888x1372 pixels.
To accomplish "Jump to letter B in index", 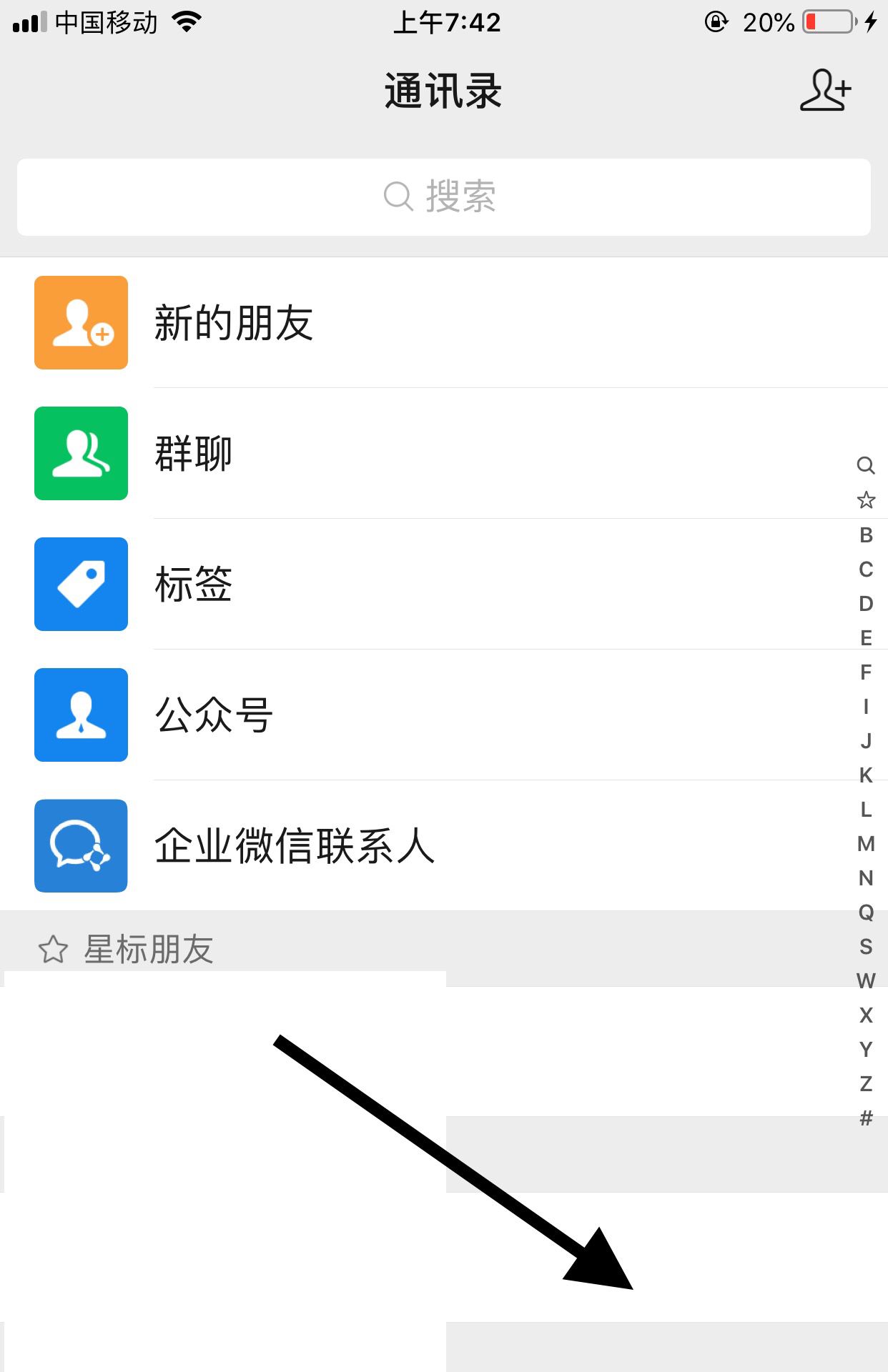I will tap(866, 535).
